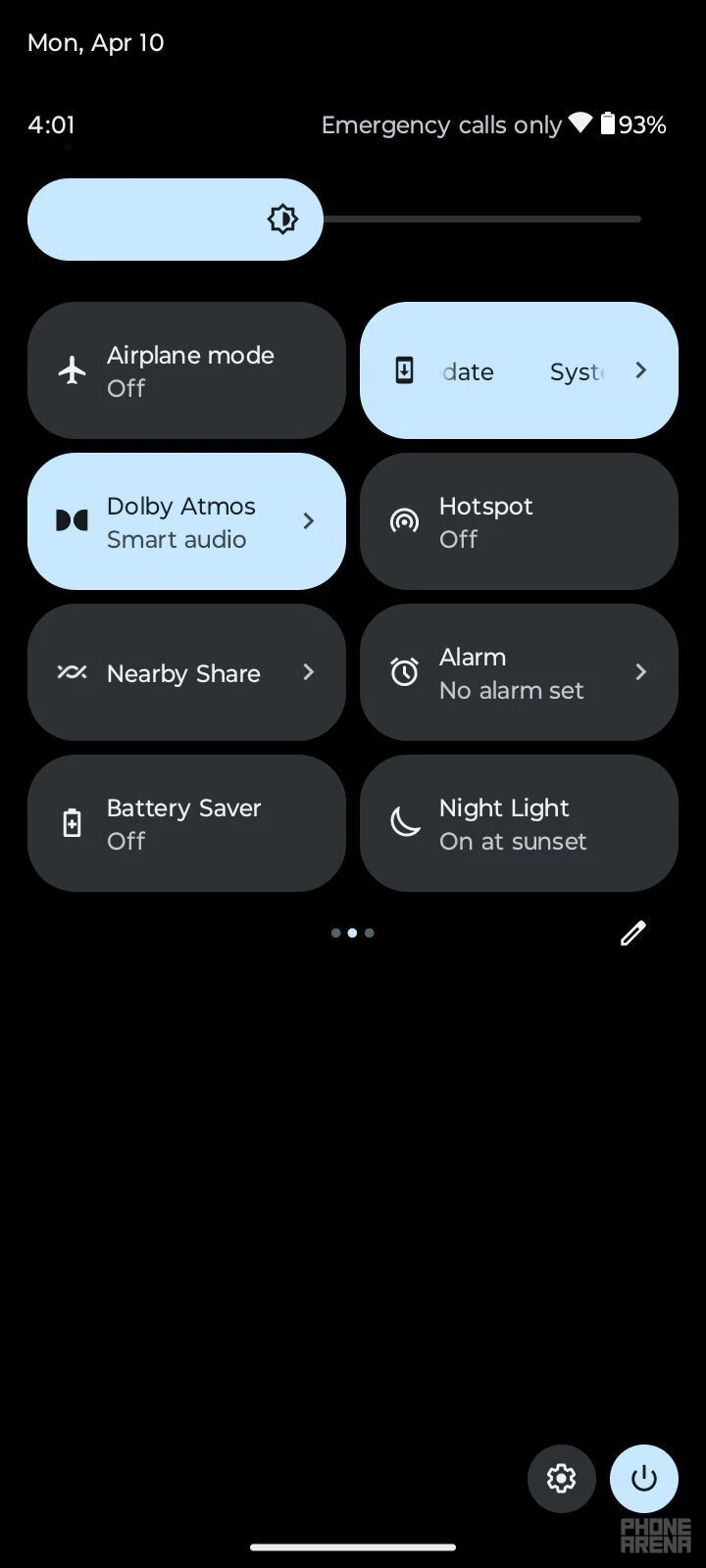Image resolution: width=706 pixels, height=1568 pixels.
Task: Turn on Battery Saver
Action: coord(186,823)
